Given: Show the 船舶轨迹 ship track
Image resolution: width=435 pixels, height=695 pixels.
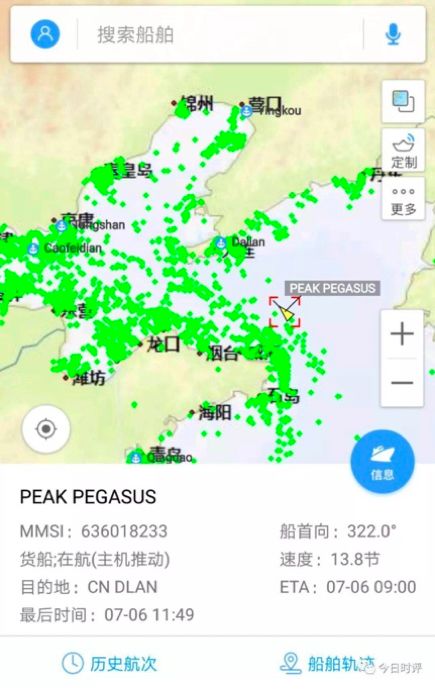Looking at the screenshot, I should [327, 664].
